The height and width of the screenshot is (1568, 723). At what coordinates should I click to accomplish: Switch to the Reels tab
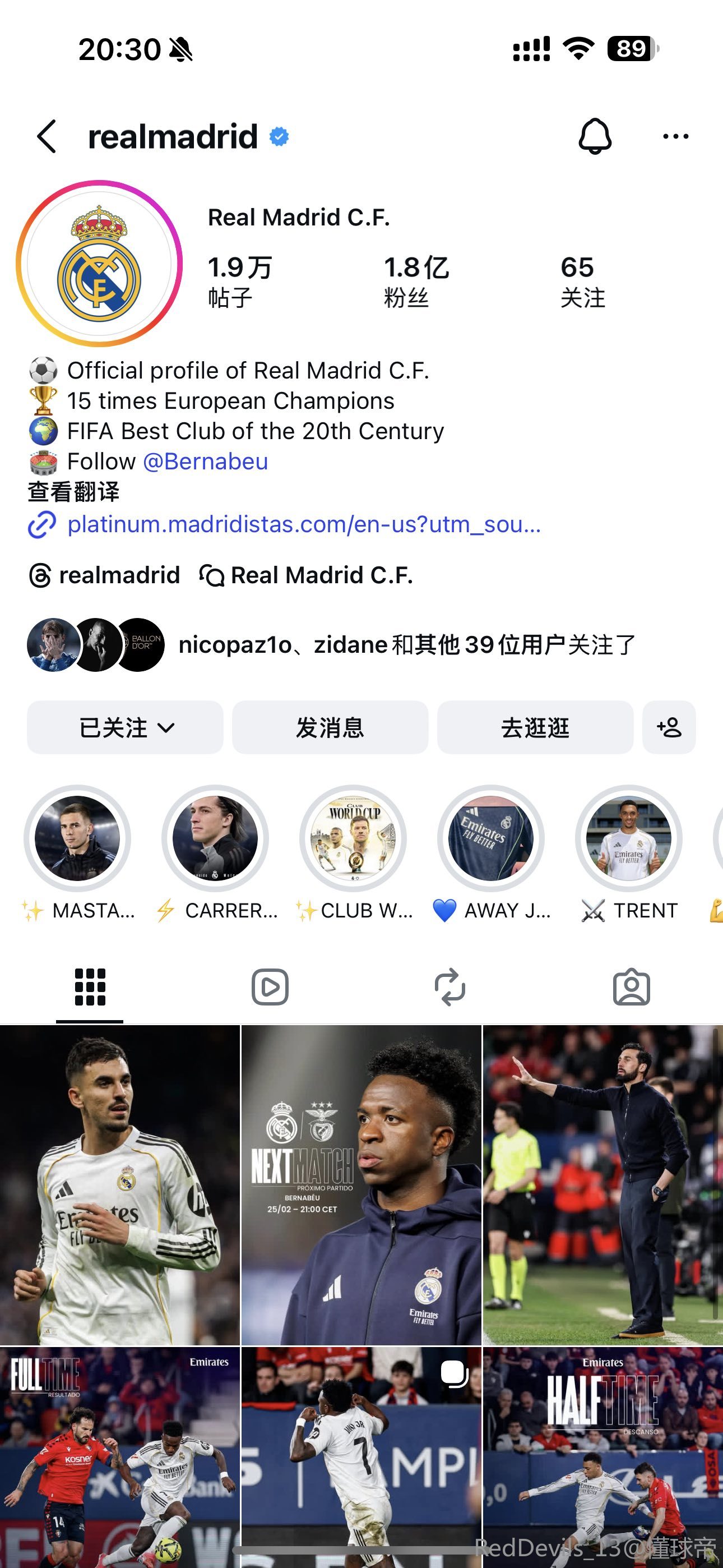[270, 986]
